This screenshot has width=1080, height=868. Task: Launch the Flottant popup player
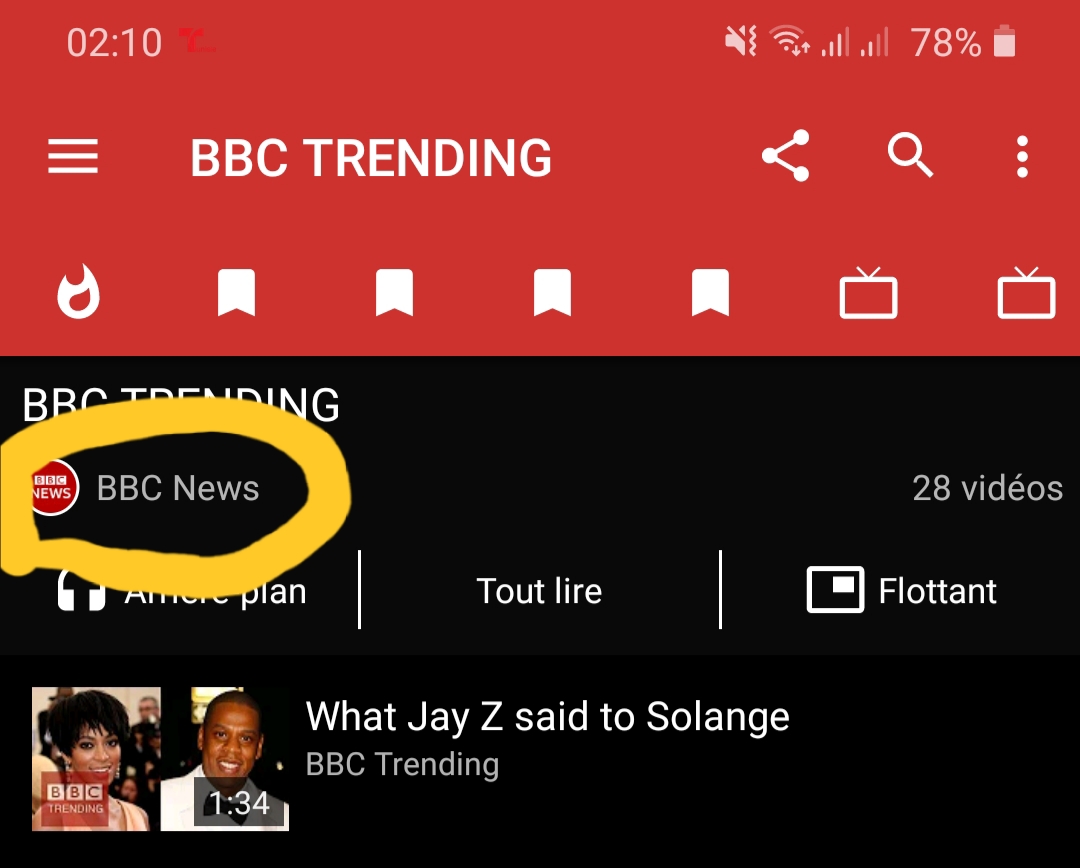coord(902,591)
